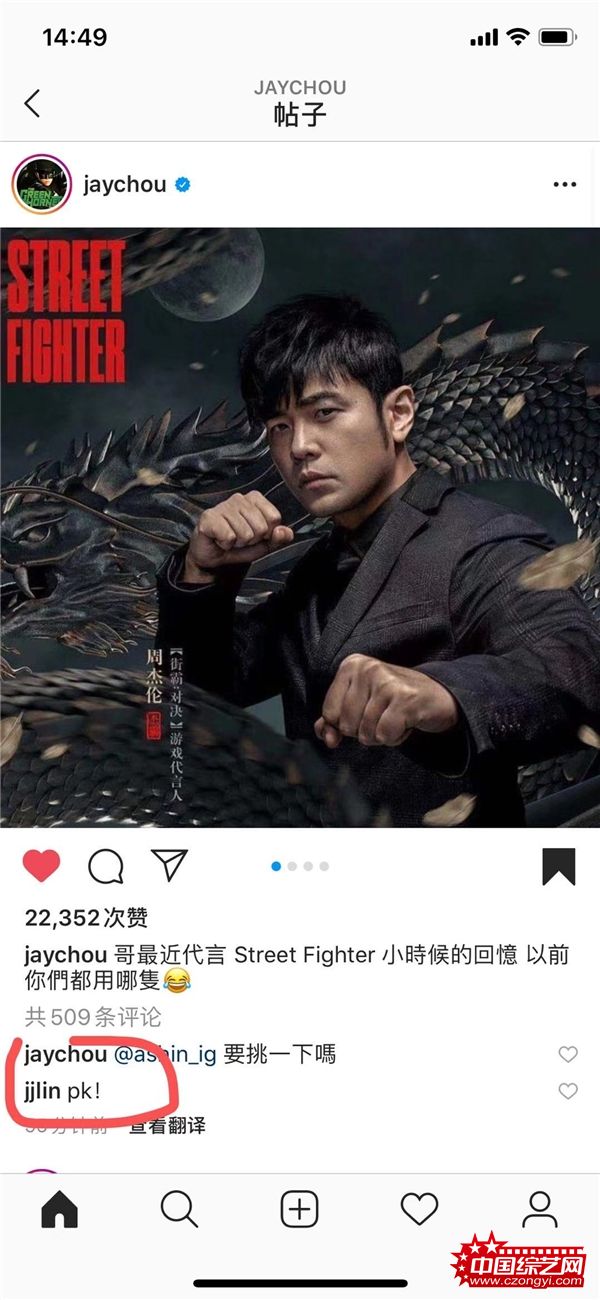Image resolution: width=600 pixels, height=1300 pixels.
Task: Create a new post with the plus tab
Action: click(x=299, y=1209)
